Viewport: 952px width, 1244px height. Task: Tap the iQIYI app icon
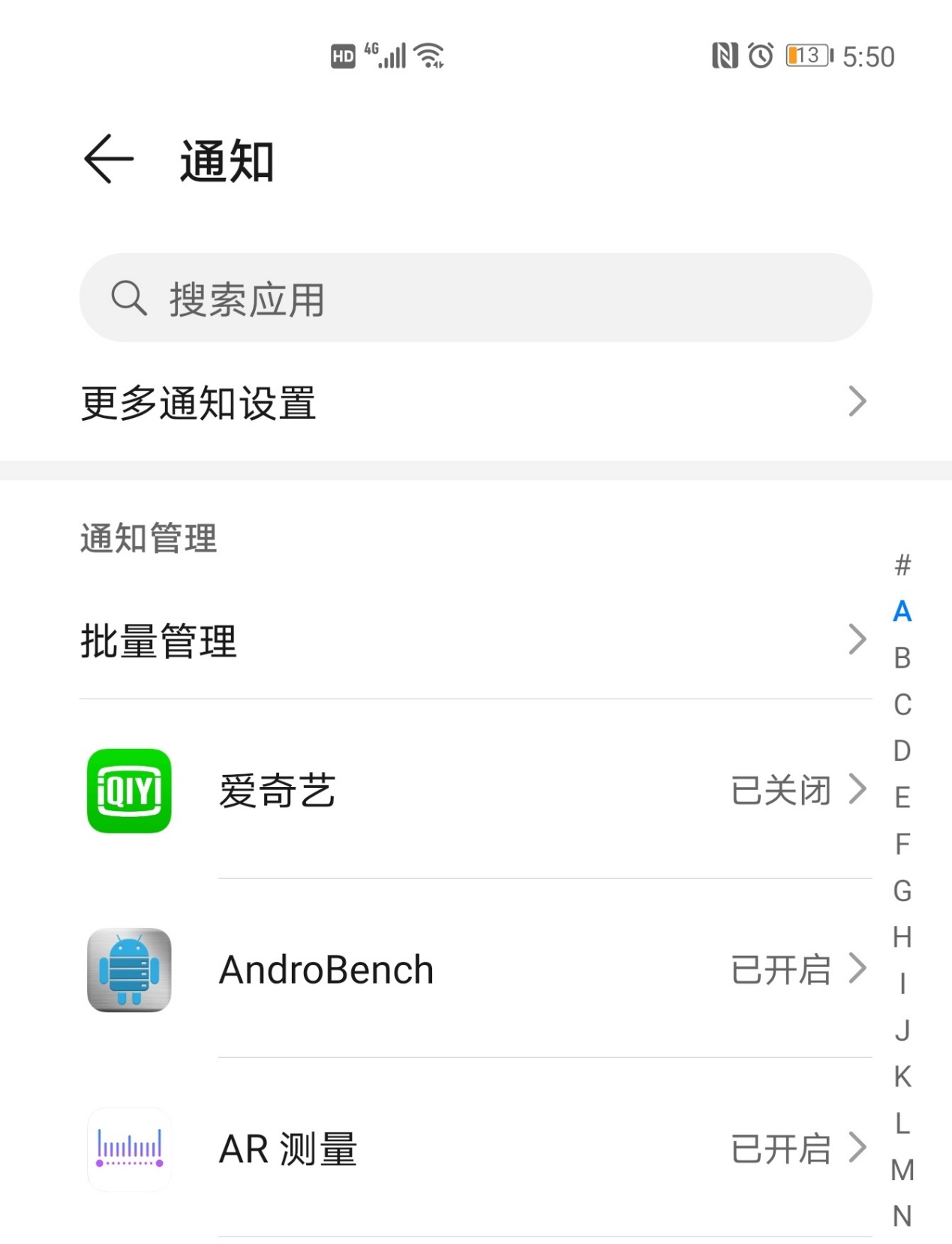point(128,792)
